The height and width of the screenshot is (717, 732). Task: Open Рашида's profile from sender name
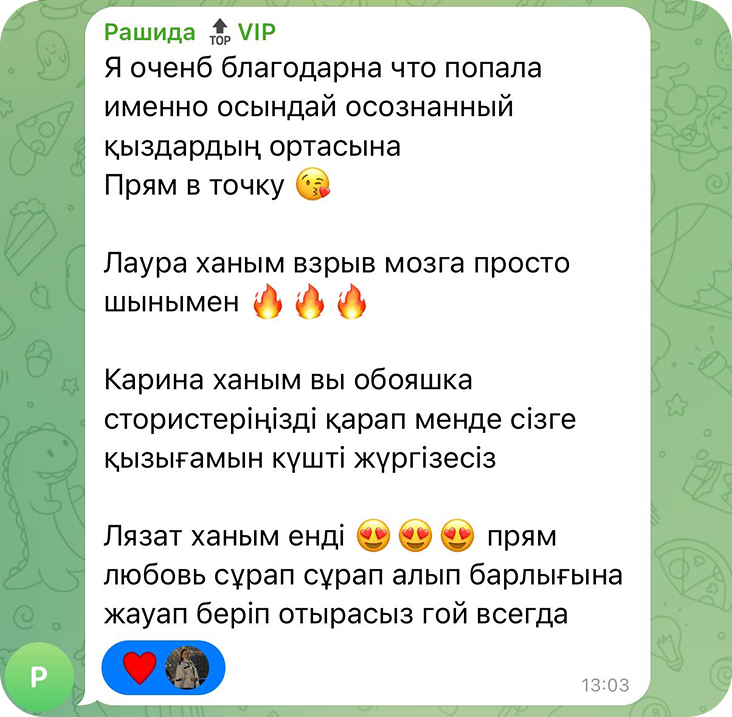click(x=150, y=32)
